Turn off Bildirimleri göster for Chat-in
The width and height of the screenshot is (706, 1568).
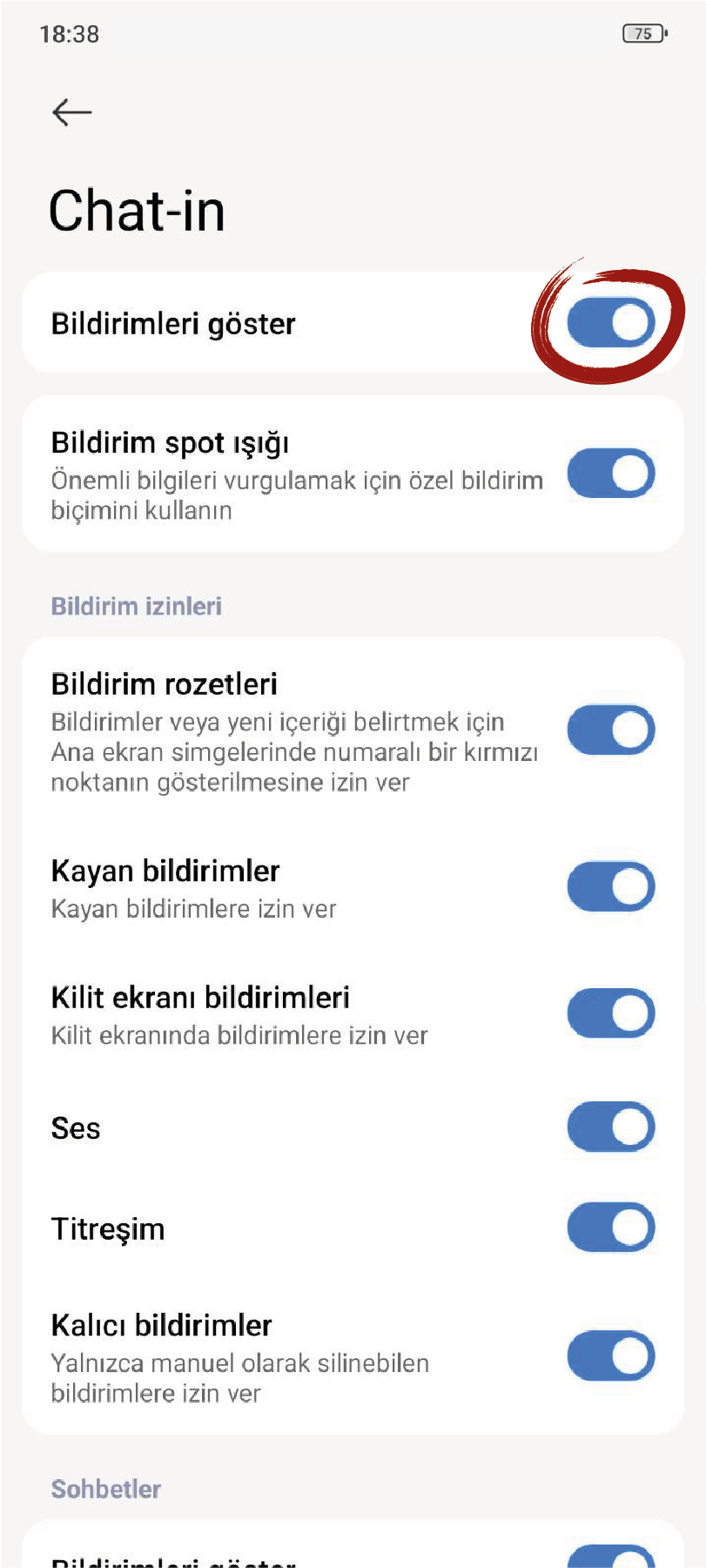[x=611, y=323]
